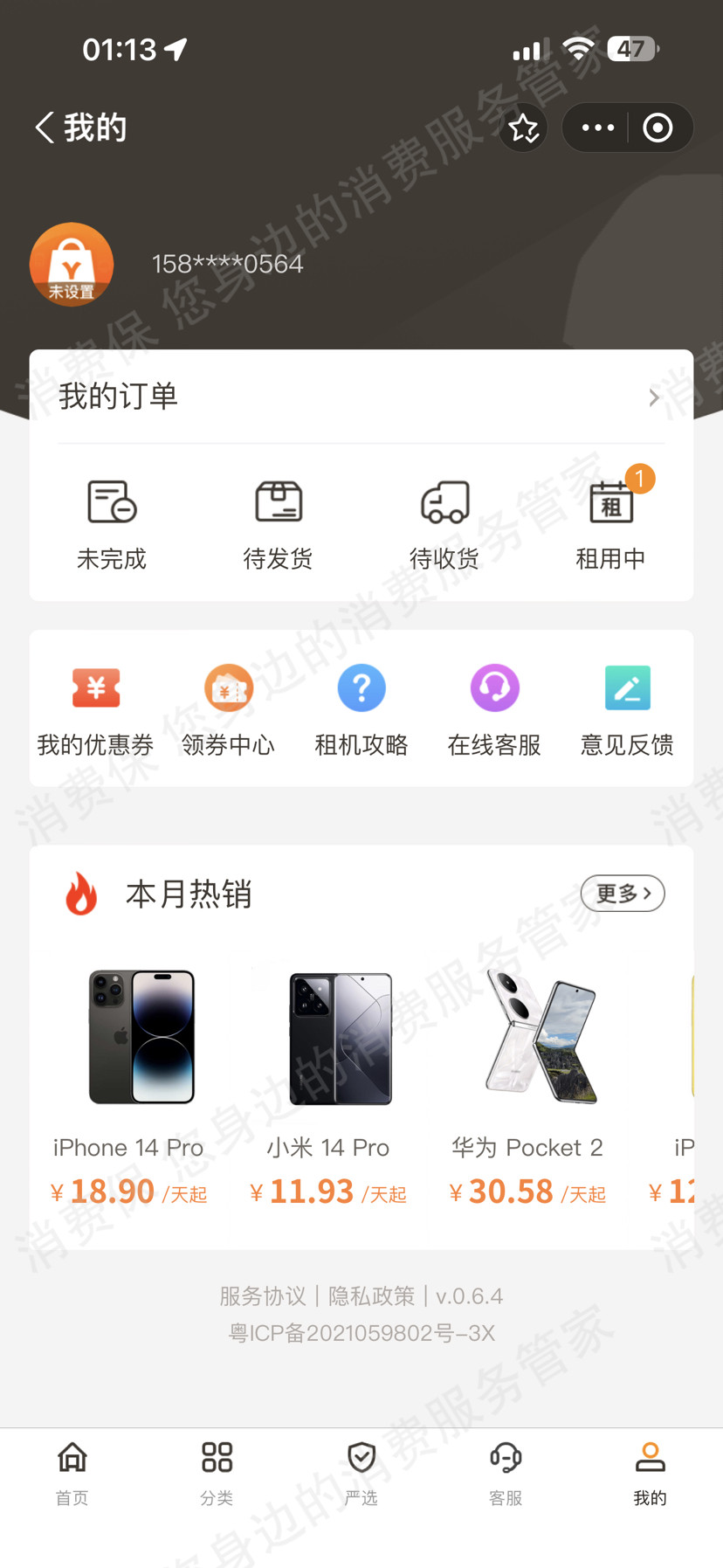The width and height of the screenshot is (723, 1568).
Task: Open the iPhone 14 Pro product card
Action: pos(129,1083)
